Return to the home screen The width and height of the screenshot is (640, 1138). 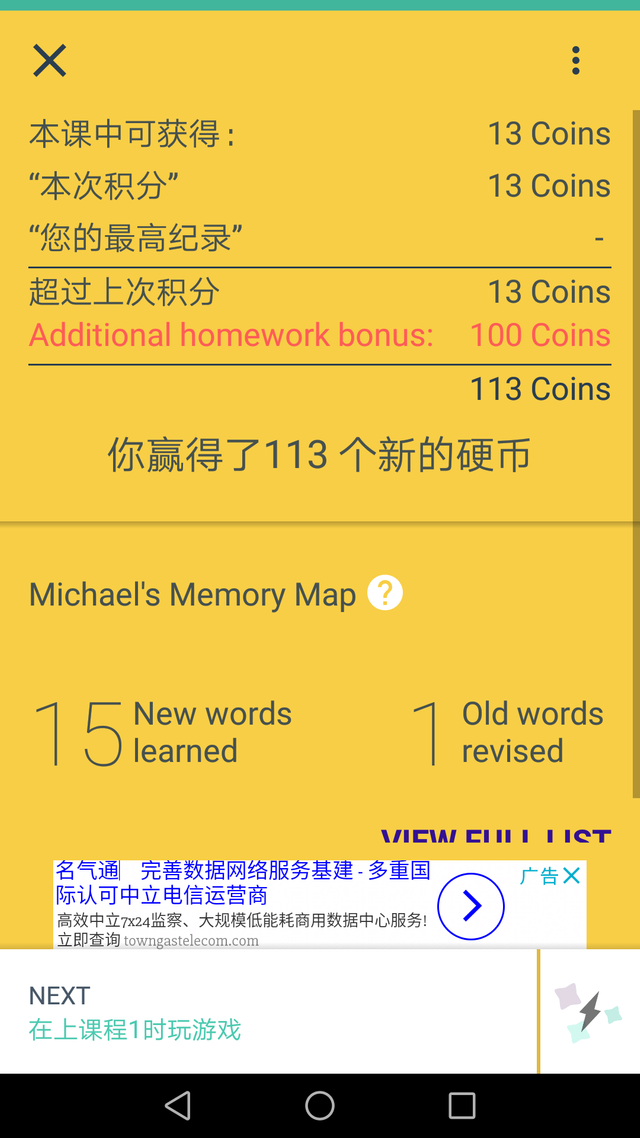(320, 1105)
